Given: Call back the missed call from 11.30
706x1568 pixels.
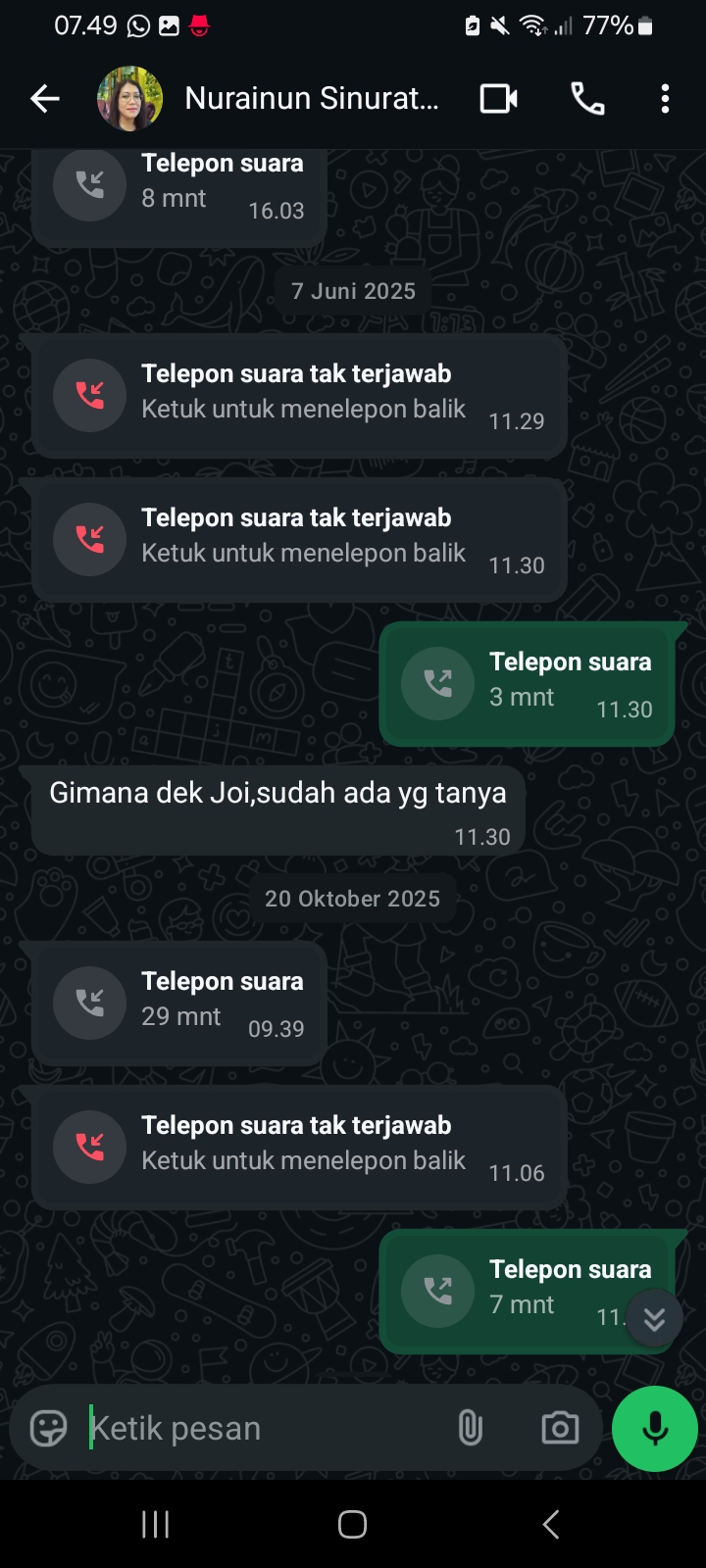Looking at the screenshot, I should click(x=299, y=539).
